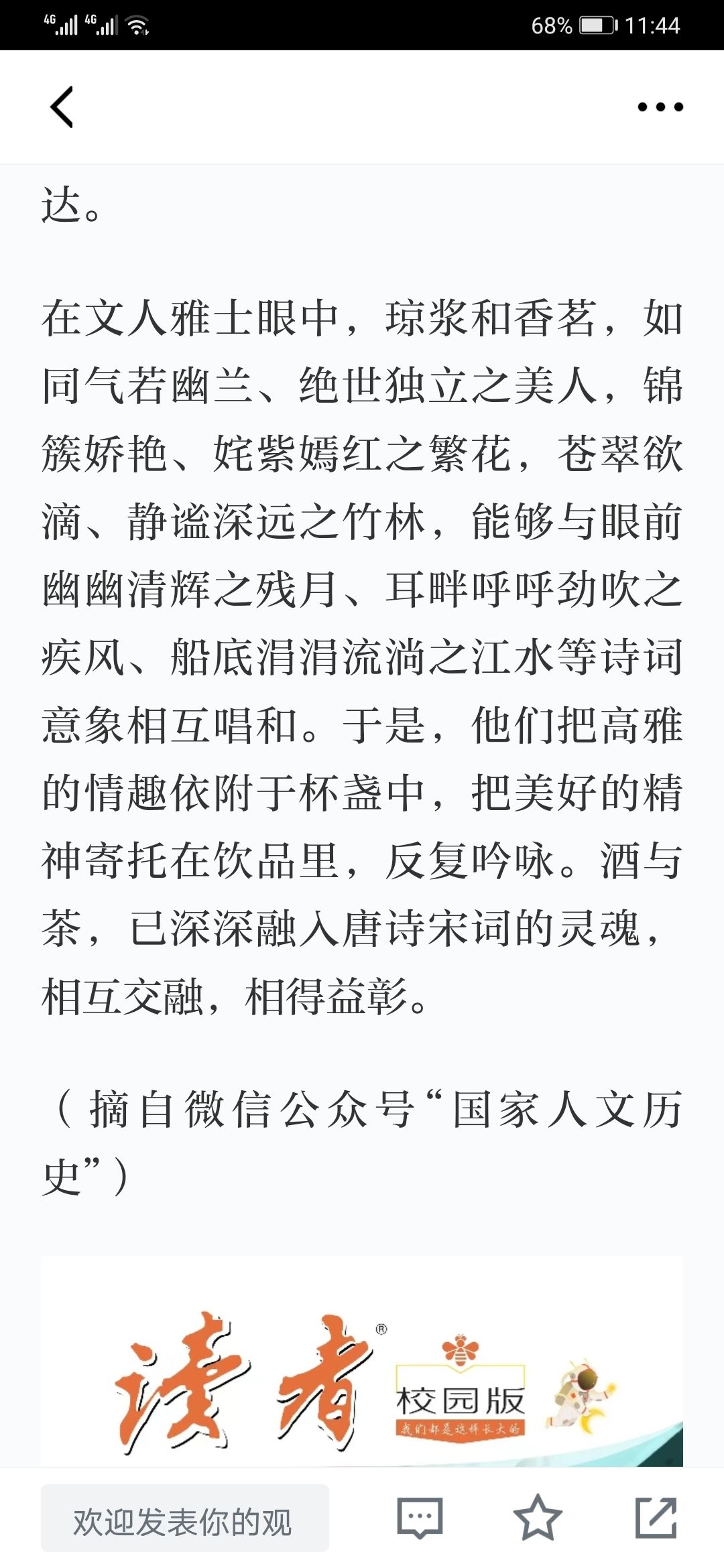This screenshot has height=1568, width=724.
Task: Bookmark this article with the star
Action: [538, 1517]
